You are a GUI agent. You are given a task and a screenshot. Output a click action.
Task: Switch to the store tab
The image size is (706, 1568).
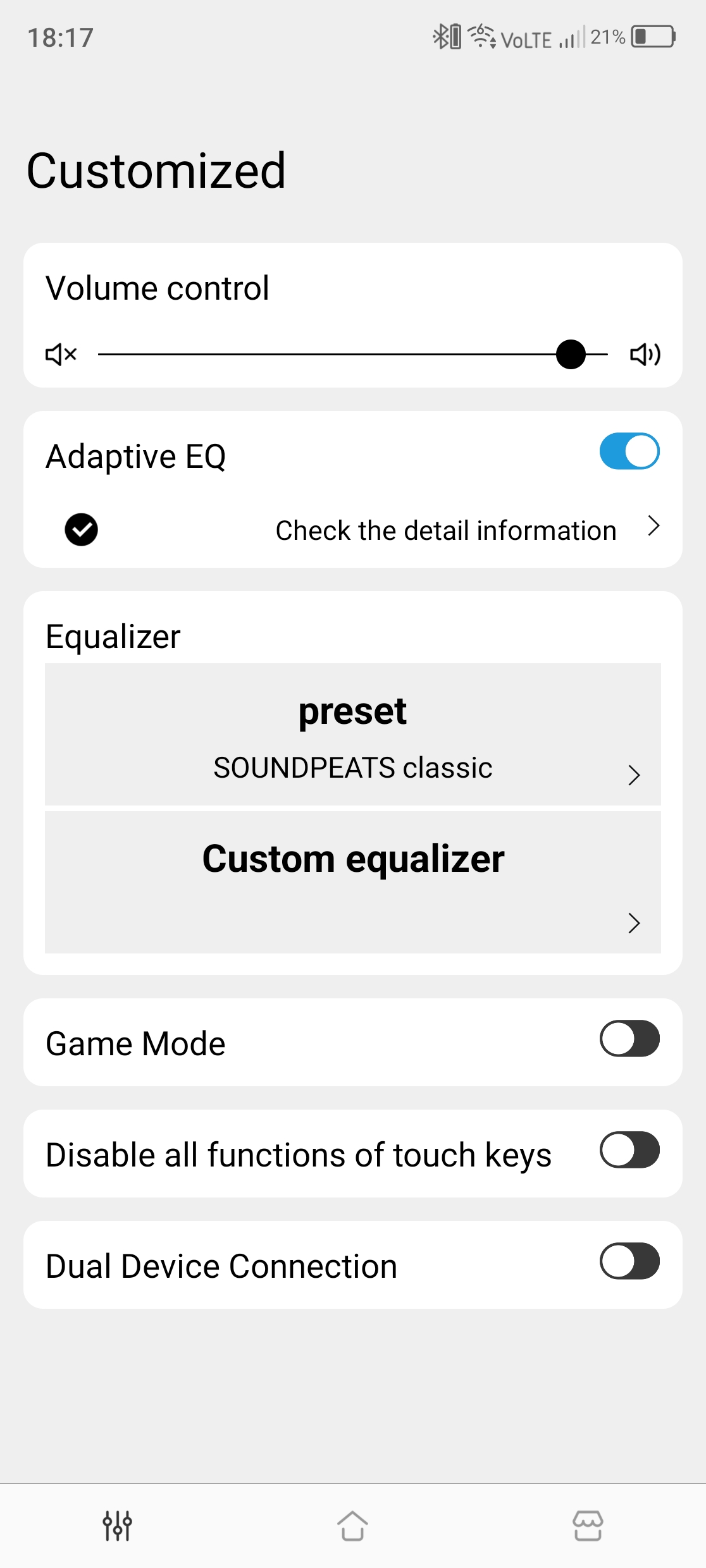(588, 1526)
